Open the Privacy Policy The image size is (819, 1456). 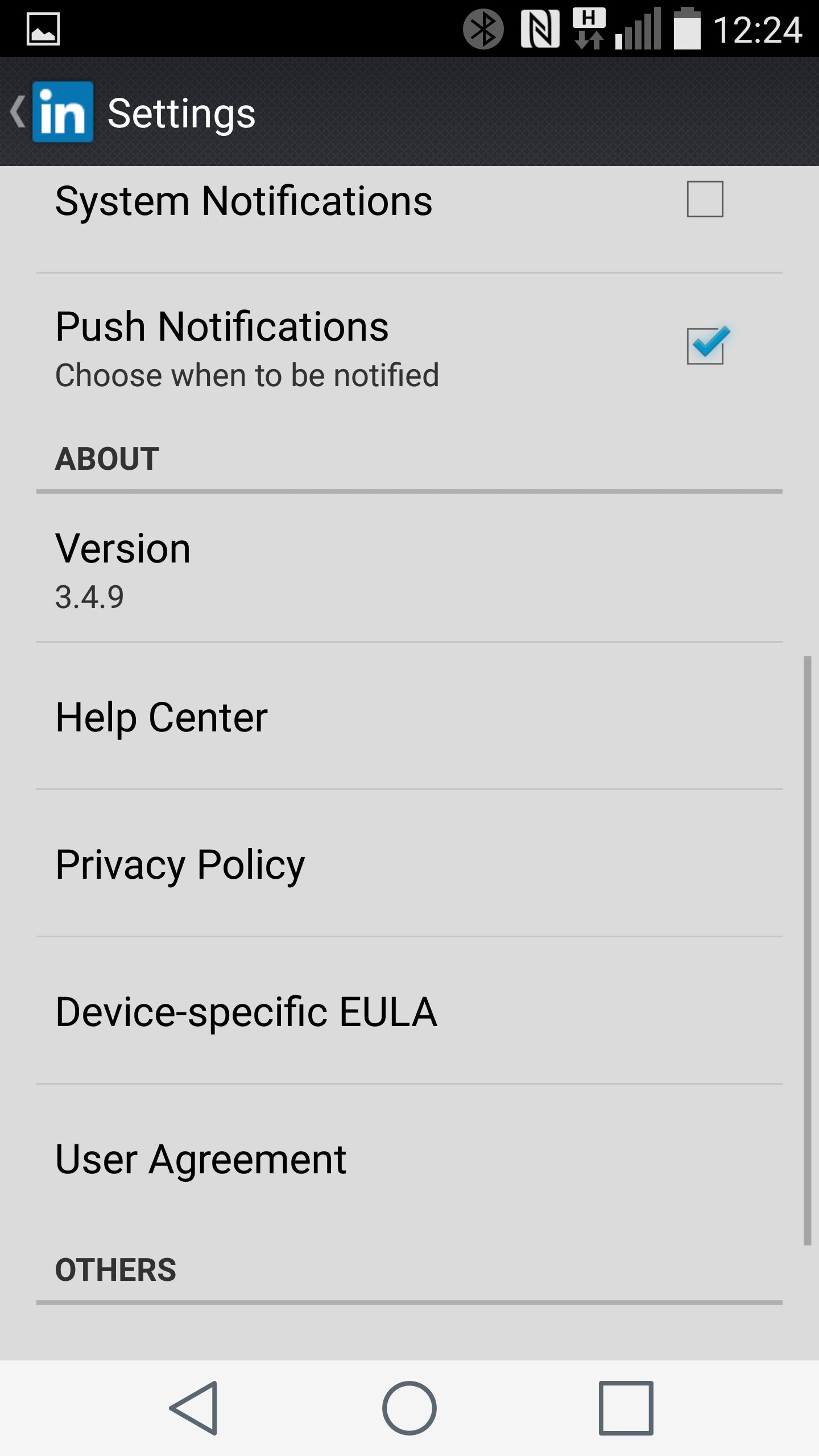click(409, 863)
